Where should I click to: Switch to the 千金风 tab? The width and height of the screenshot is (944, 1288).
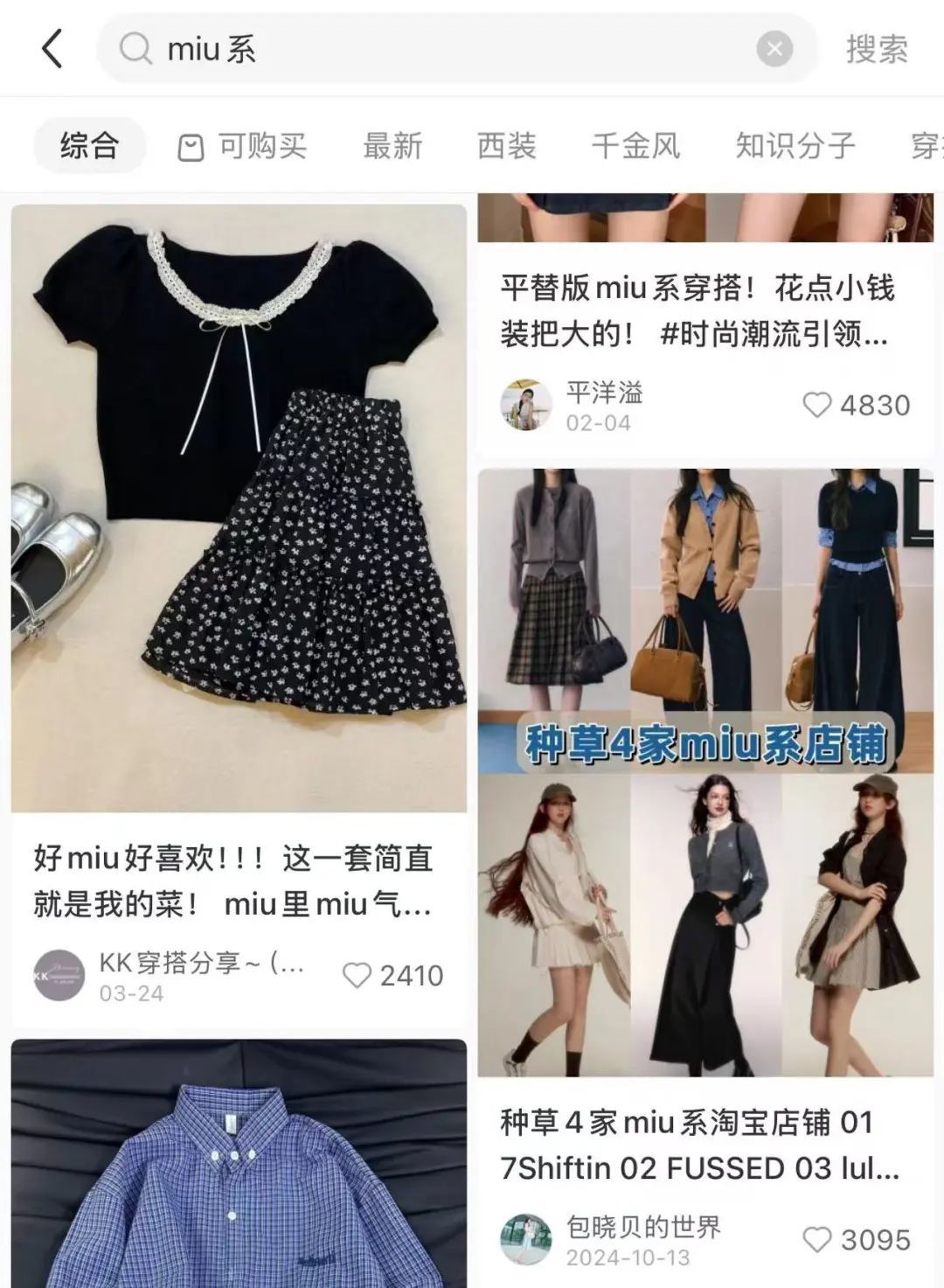coord(635,146)
